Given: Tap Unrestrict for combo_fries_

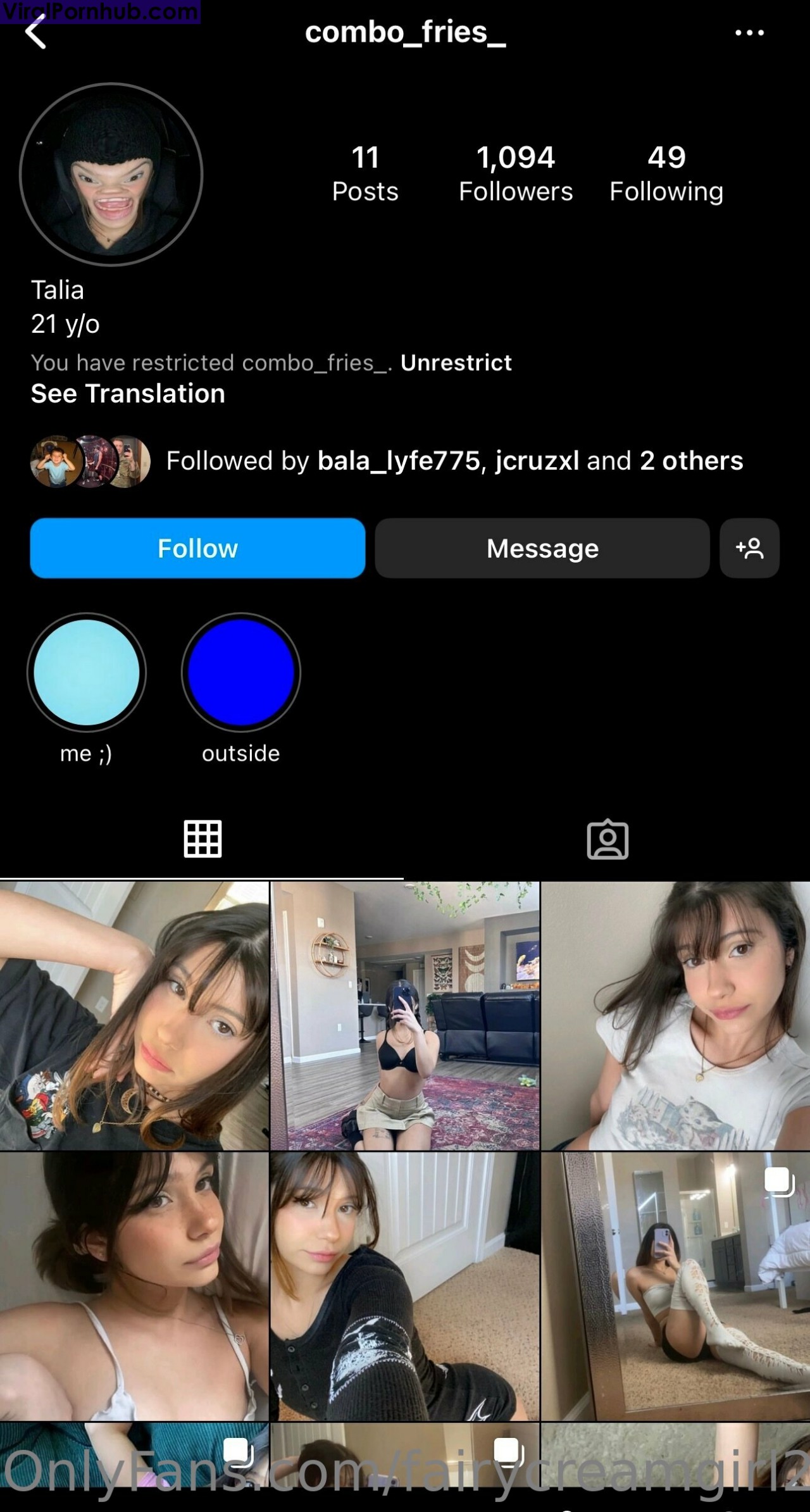Looking at the screenshot, I should point(456,363).
